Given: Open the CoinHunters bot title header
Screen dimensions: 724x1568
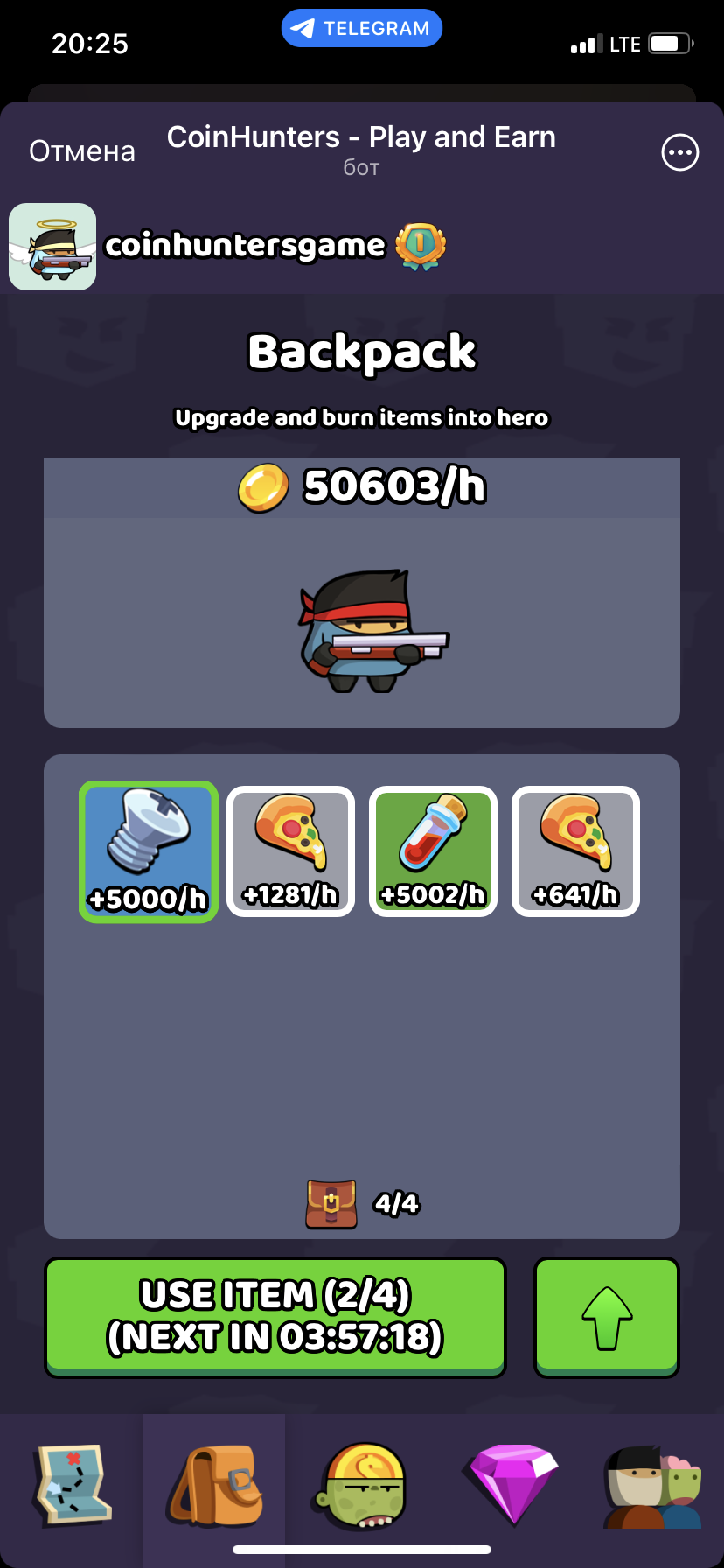Looking at the screenshot, I should point(361,136).
